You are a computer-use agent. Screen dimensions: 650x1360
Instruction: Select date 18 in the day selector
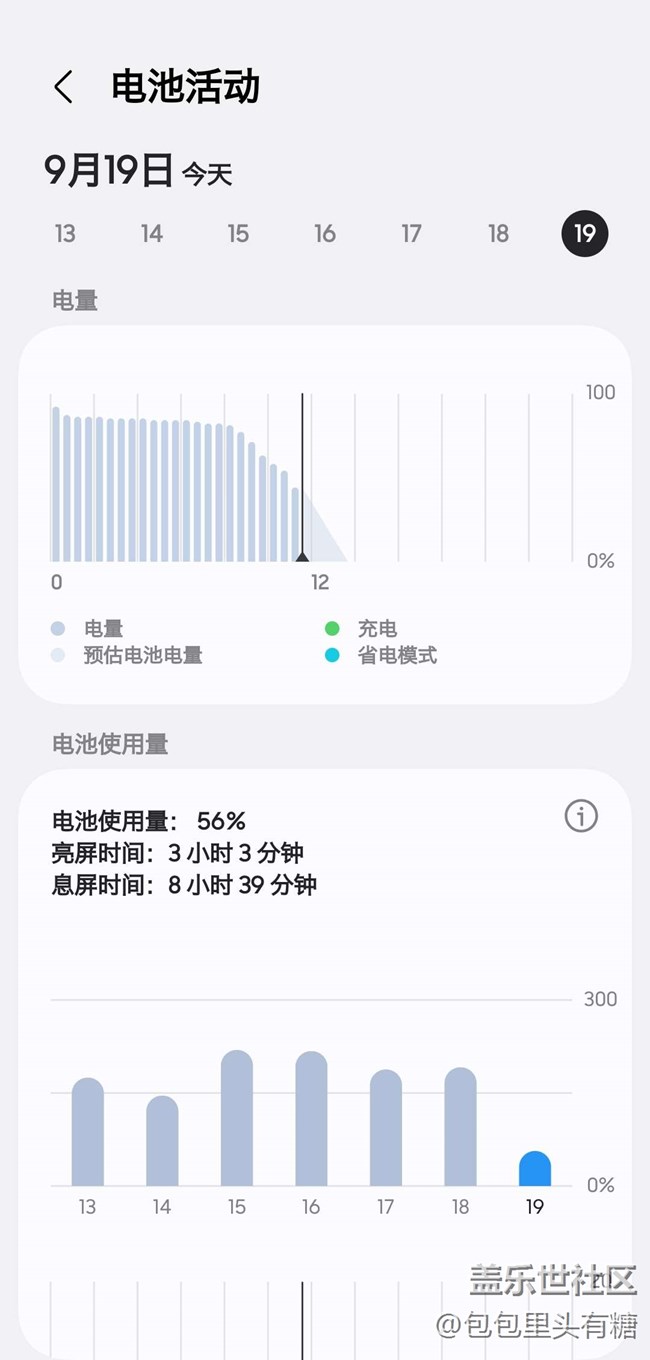(498, 234)
